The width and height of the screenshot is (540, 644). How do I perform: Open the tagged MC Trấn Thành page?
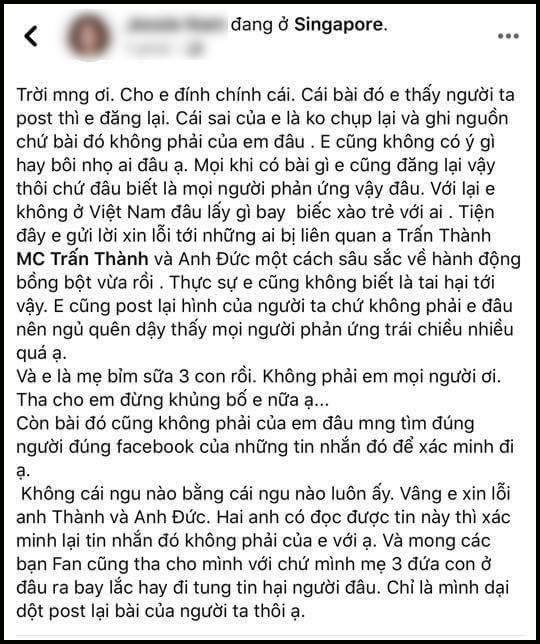click(83, 259)
